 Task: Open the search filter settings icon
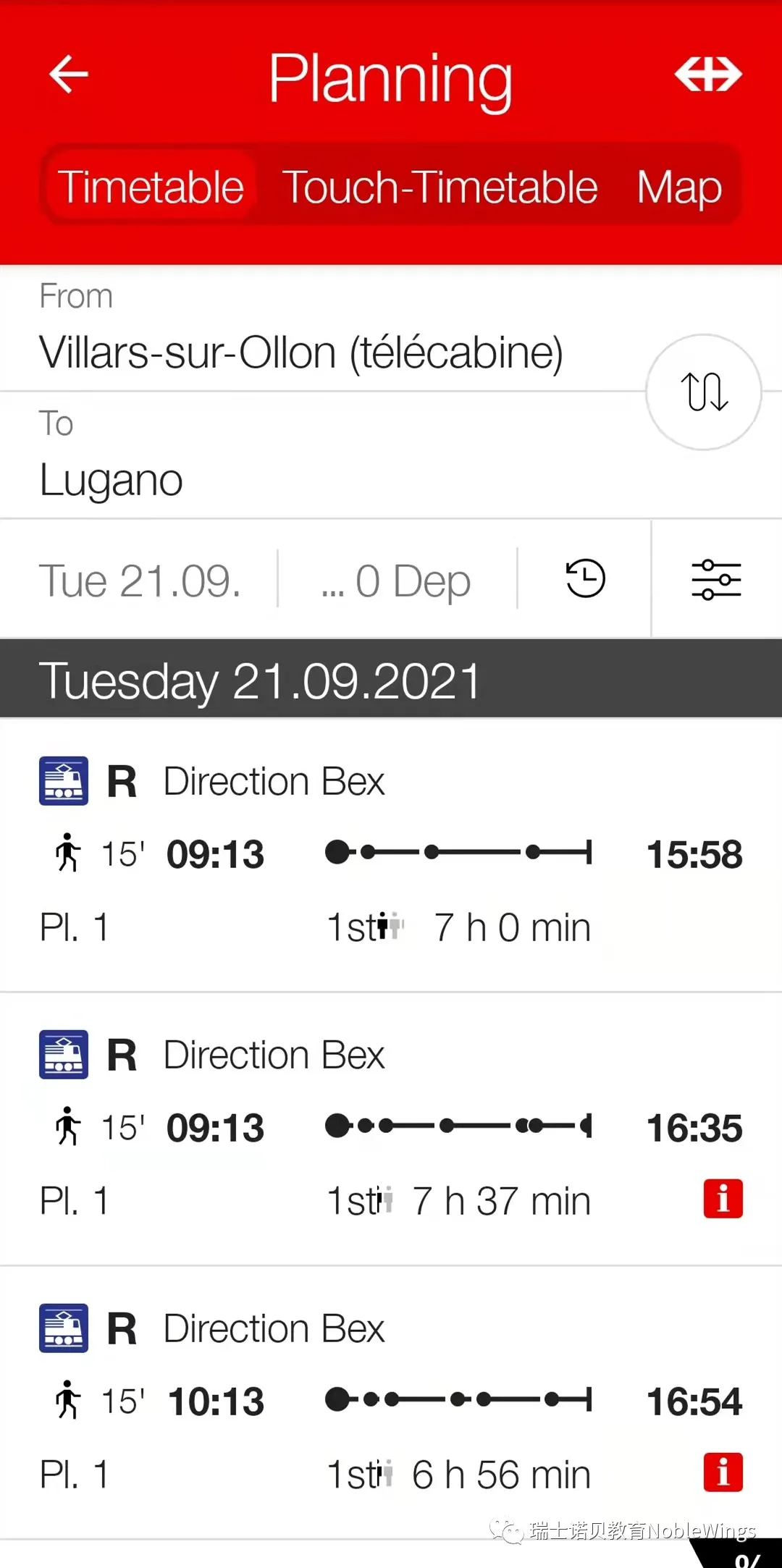[716, 580]
